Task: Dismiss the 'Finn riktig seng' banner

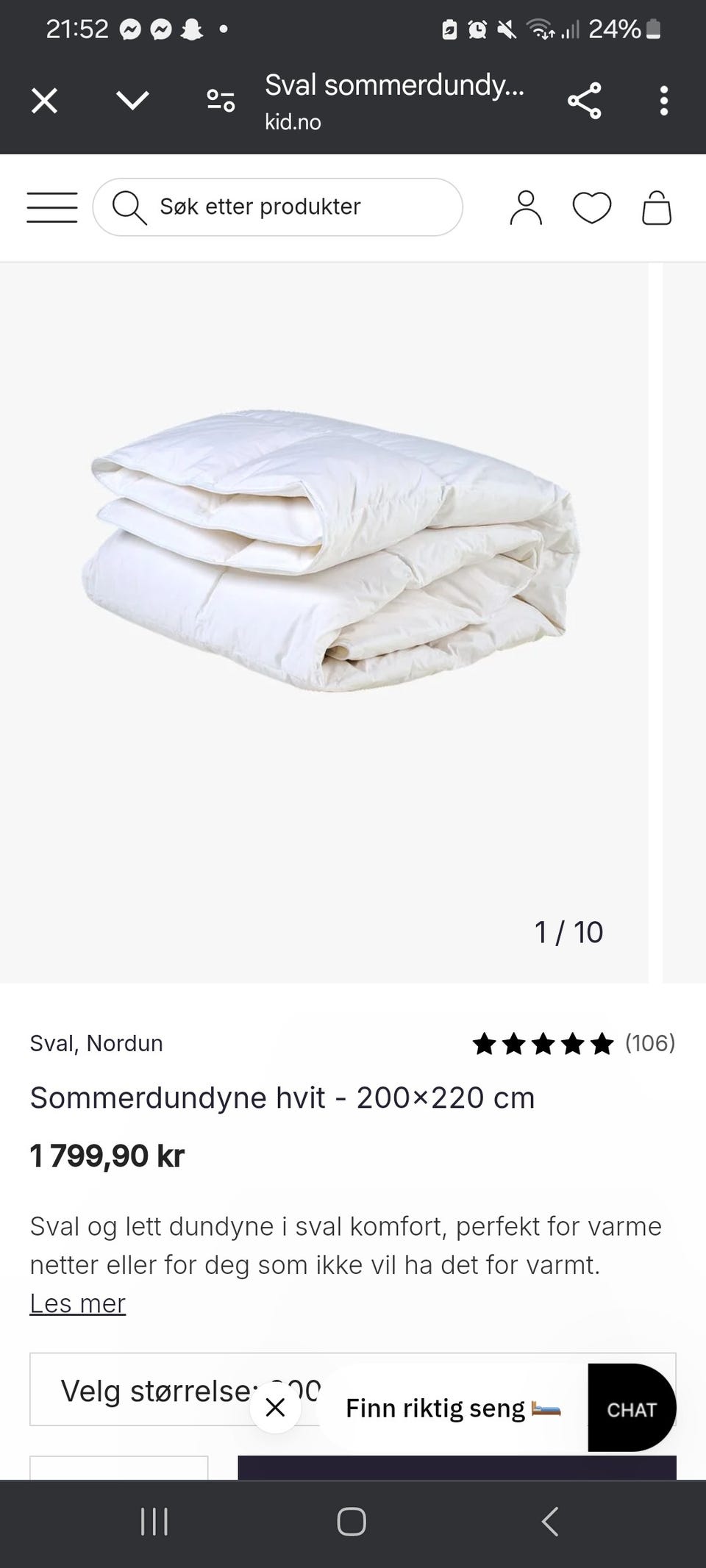Action: (276, 1407)
